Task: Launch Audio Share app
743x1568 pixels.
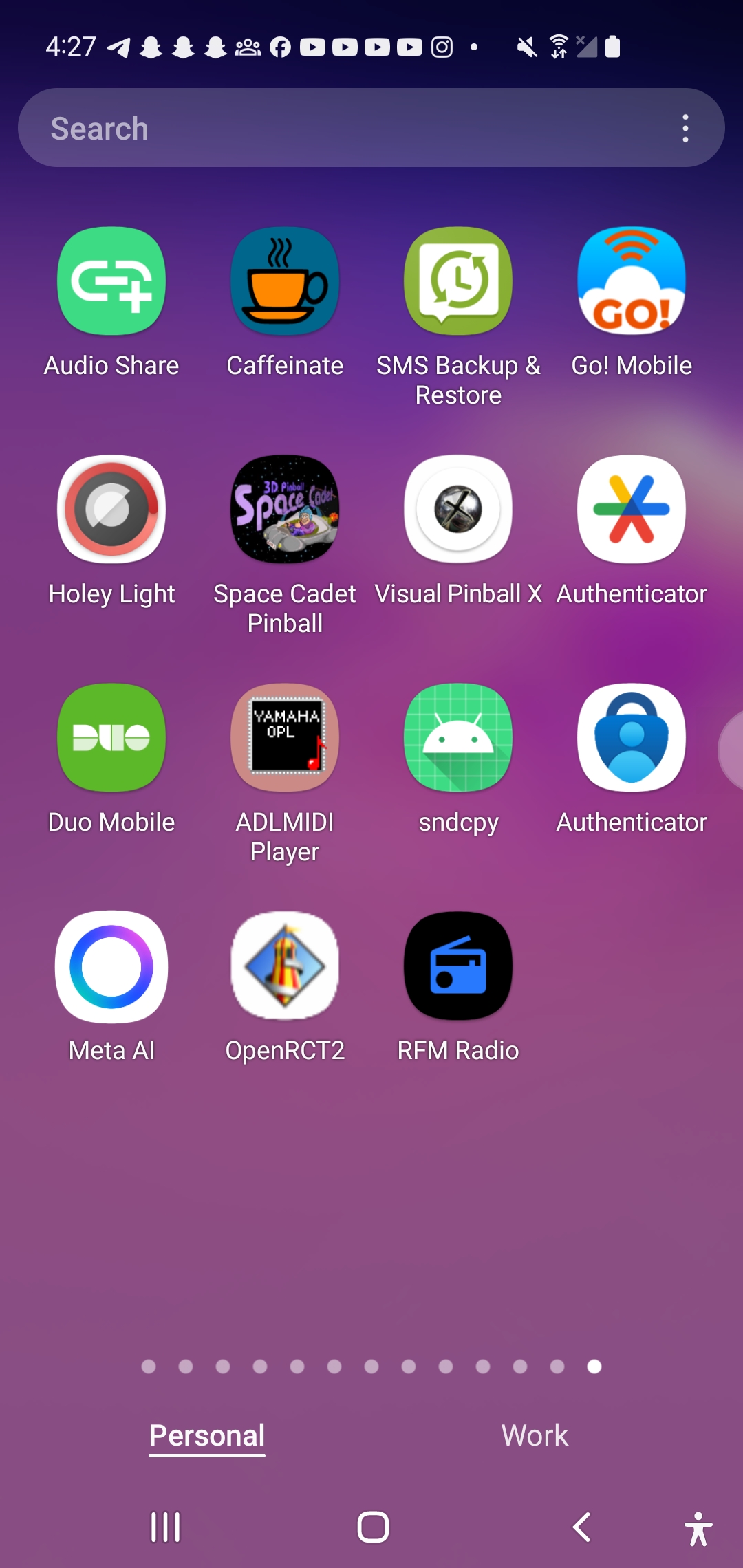Action: [x=111, y=281]
